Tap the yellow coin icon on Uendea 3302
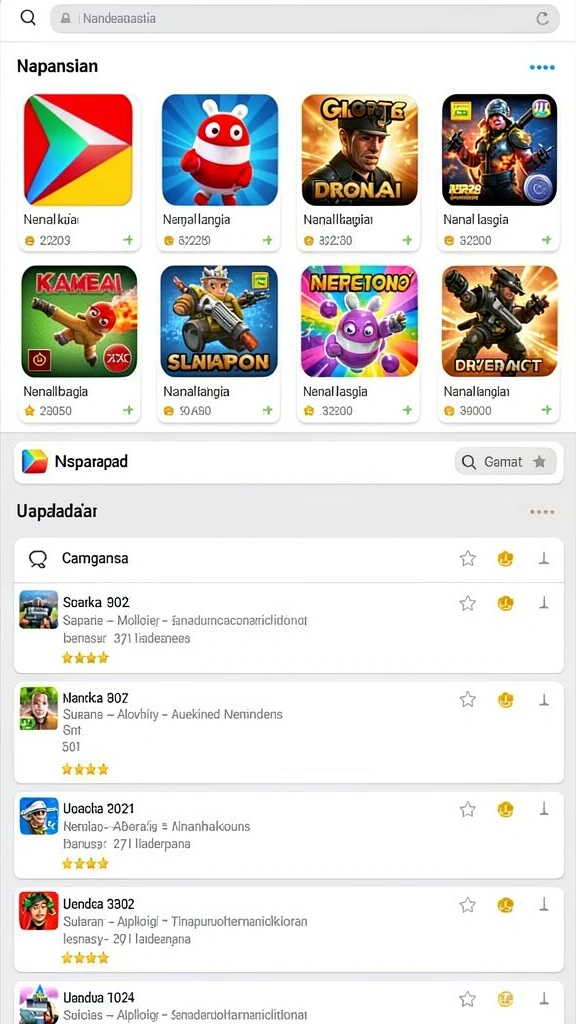This screenshot has height=1024, width=576. click(x=505, y=905)
